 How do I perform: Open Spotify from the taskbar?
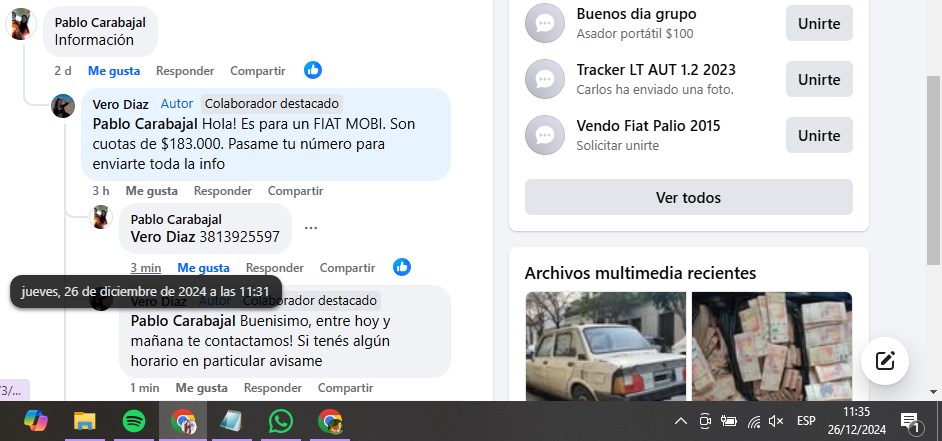coord(133,421)
